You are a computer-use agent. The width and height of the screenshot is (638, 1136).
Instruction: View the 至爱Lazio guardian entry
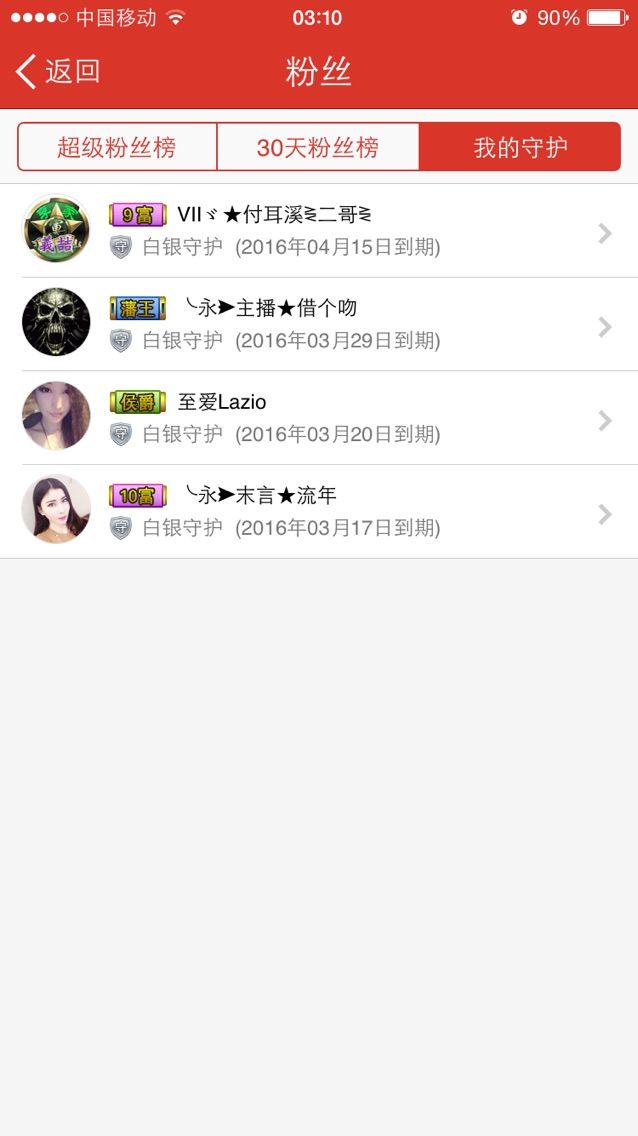click(x=318, y=418)
